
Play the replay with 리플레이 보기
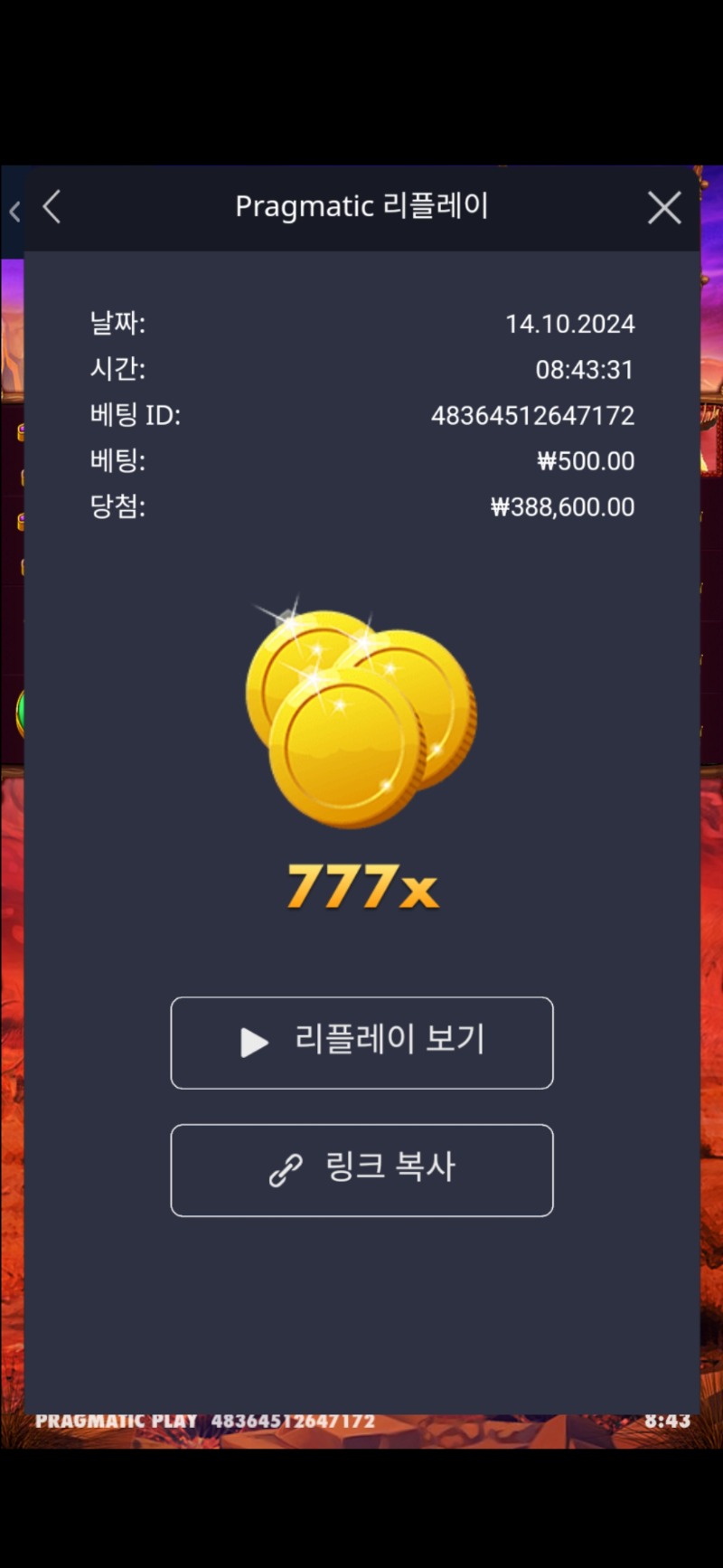(361, 1042)
